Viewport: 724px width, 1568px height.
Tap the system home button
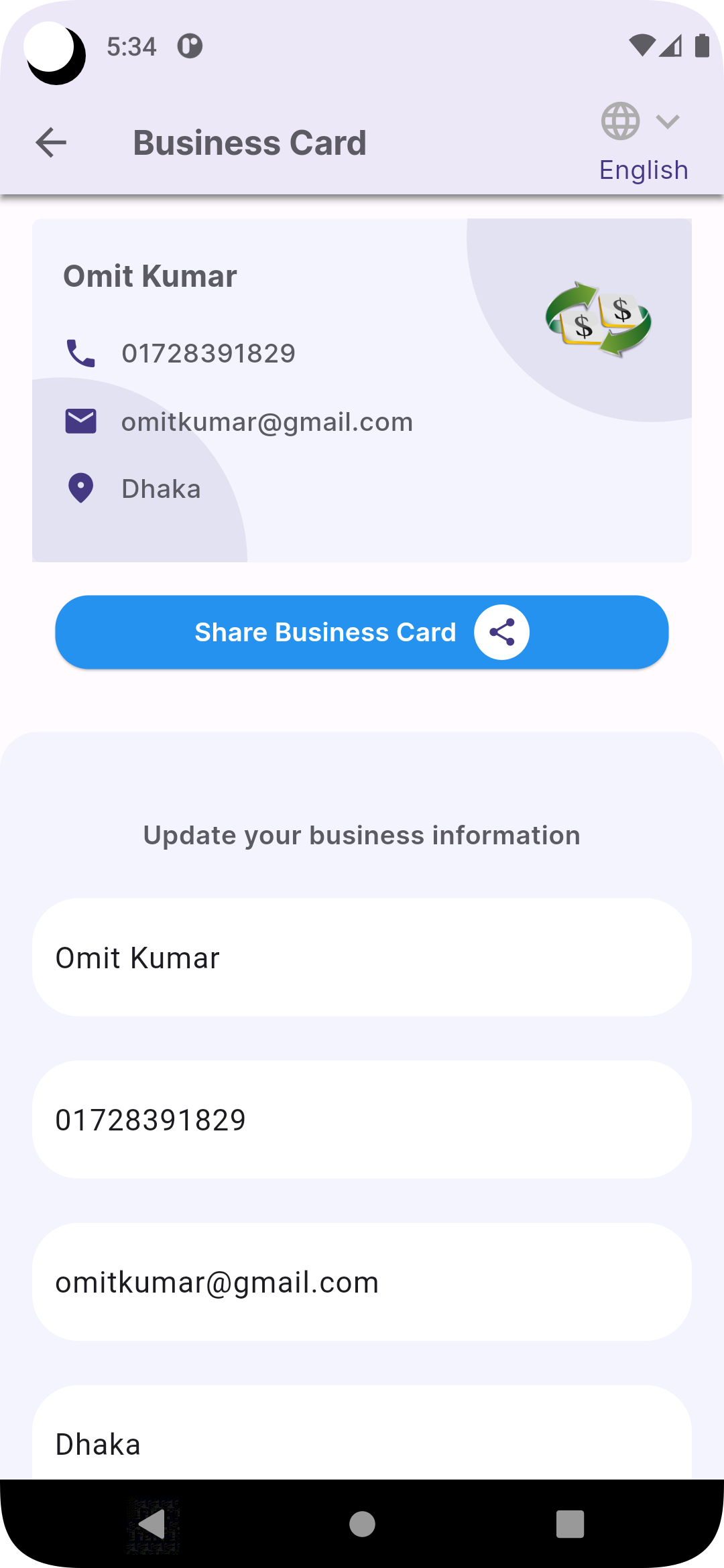tap(362, 1524)
